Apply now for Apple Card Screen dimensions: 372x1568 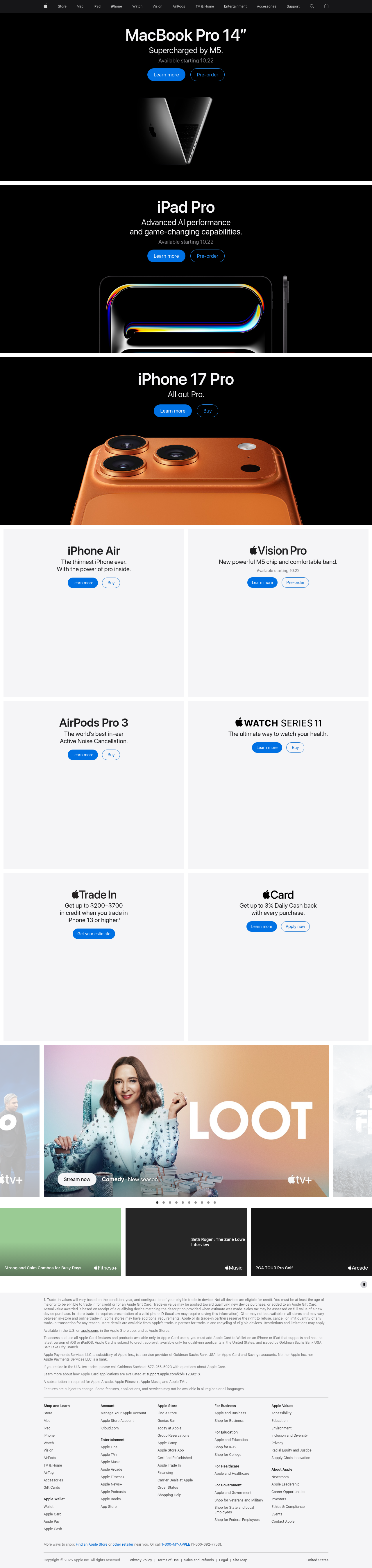coord(295,927)
